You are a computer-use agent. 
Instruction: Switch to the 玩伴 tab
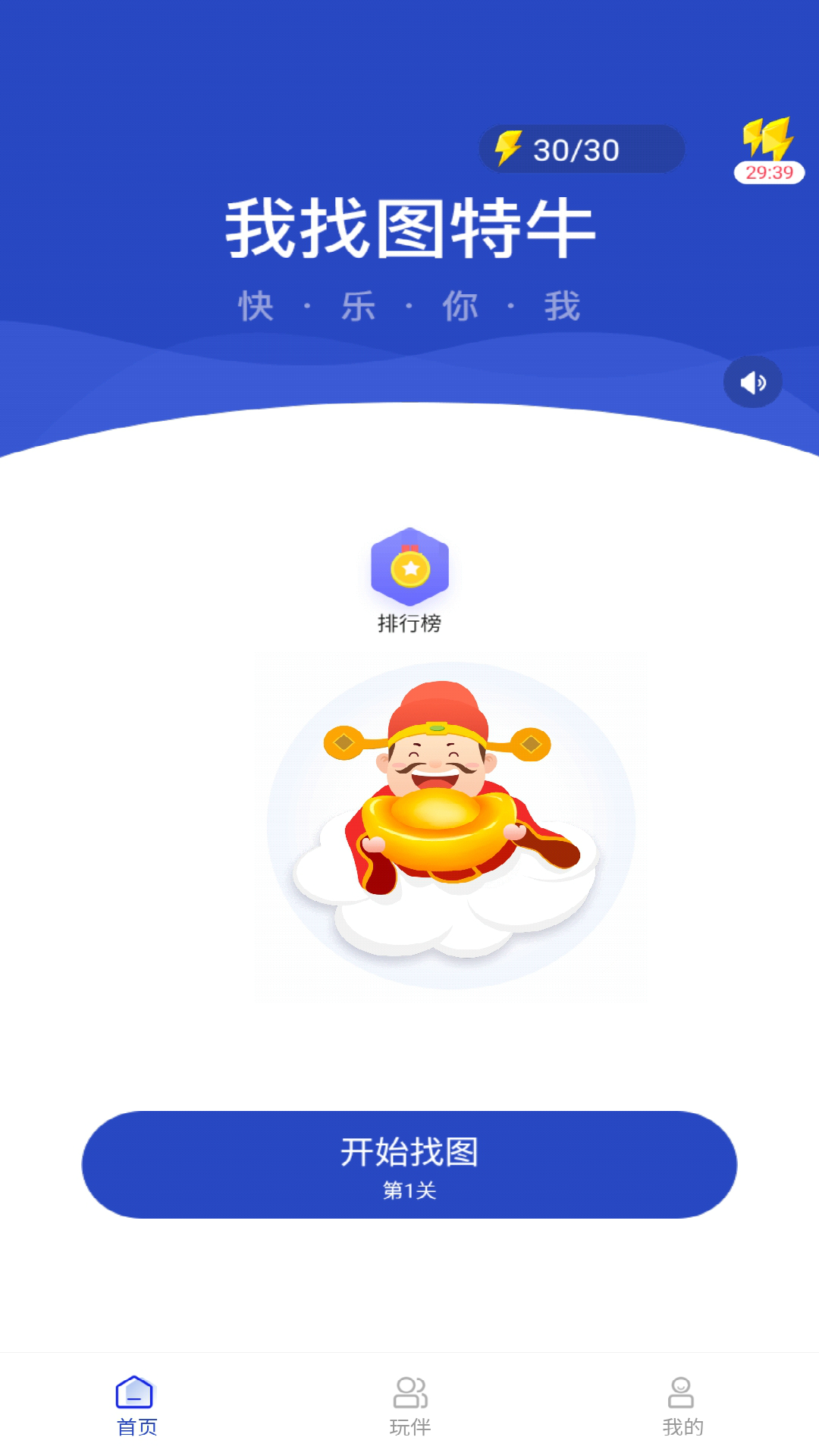409,1407
